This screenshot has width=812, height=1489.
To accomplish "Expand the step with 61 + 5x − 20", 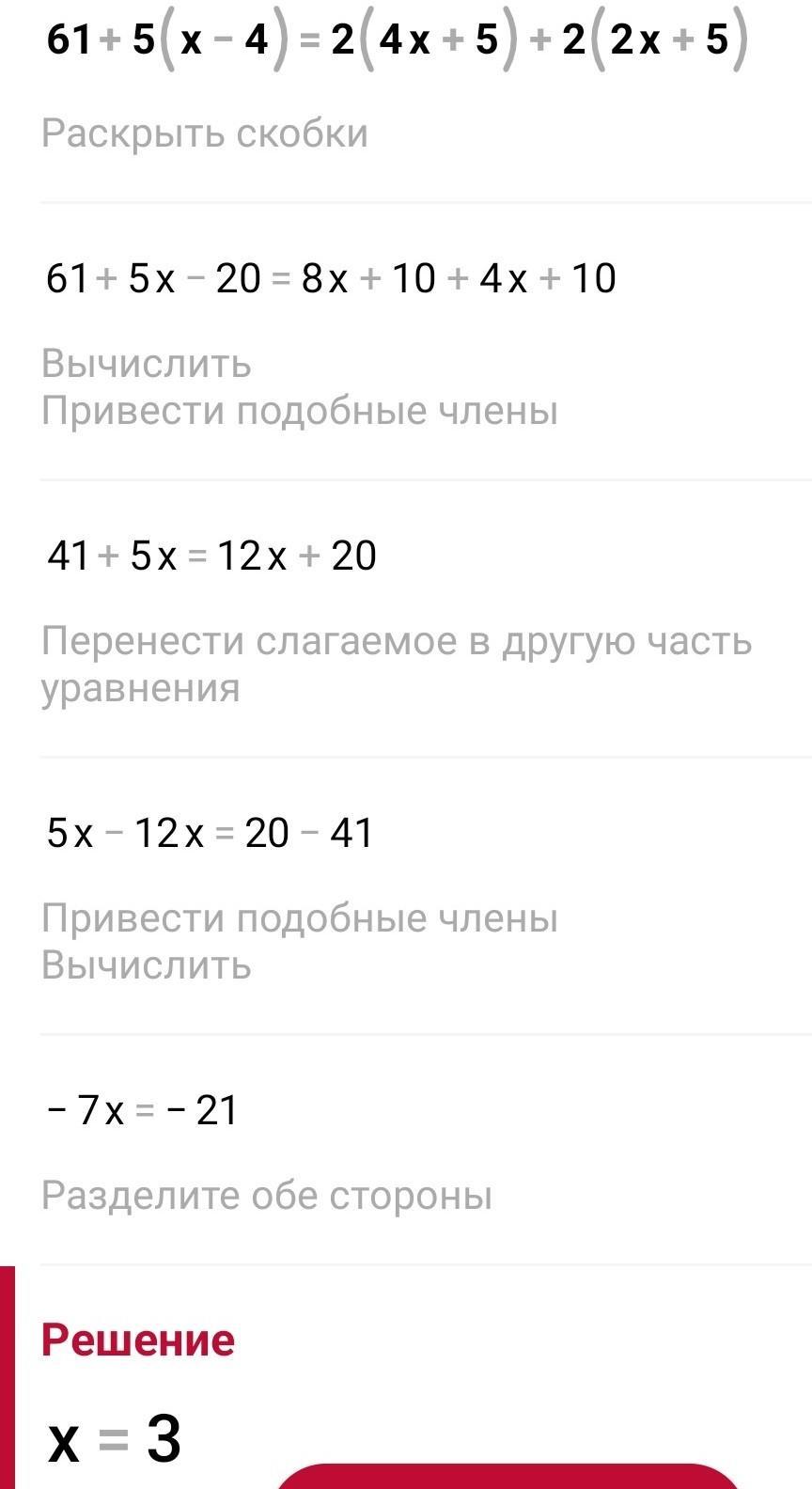I will [x=331, y=279].
